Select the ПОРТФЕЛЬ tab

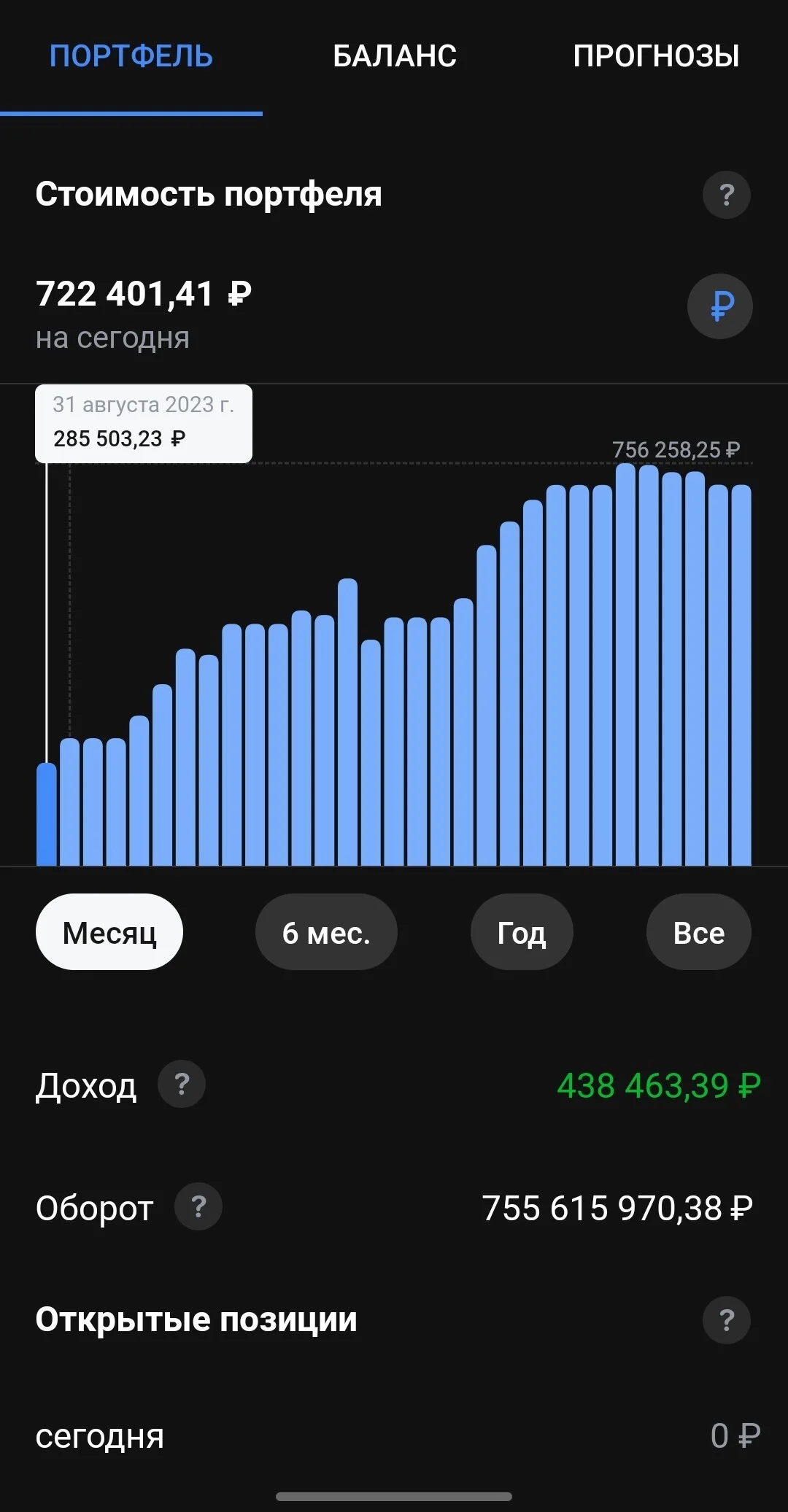click(131, 56)
